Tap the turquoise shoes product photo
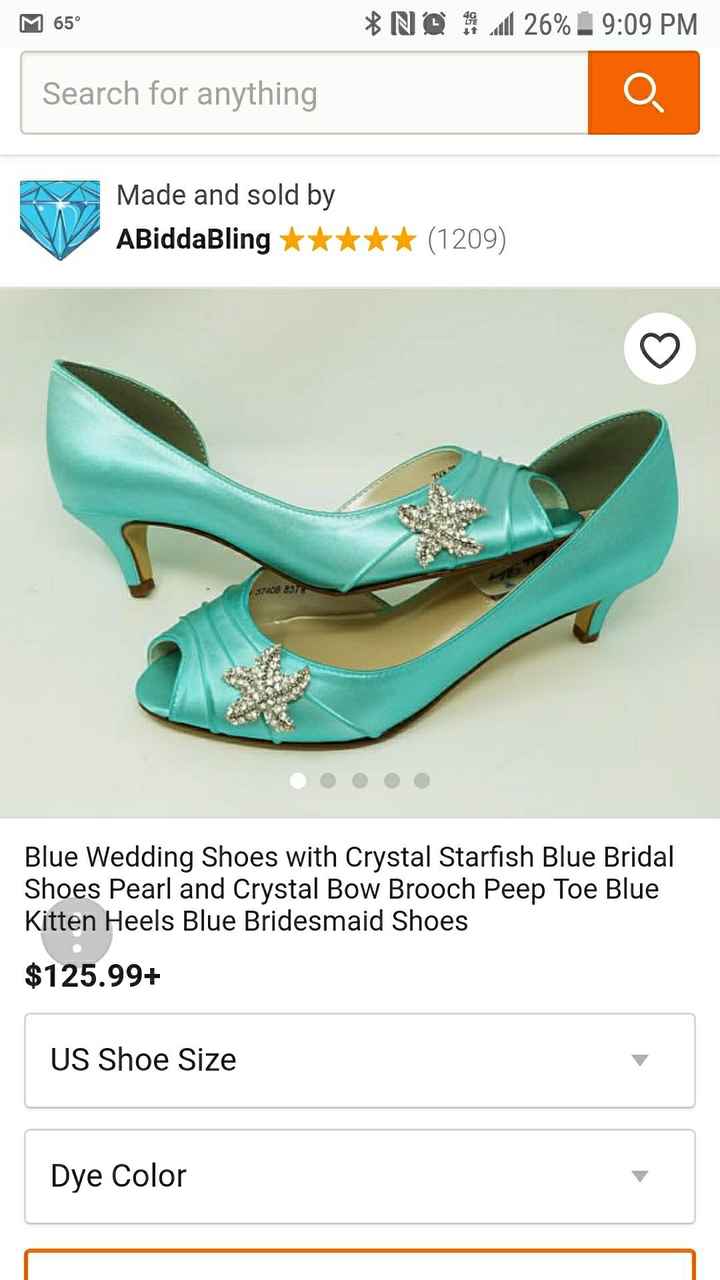The height and width of the screenshot is (1280, 720). tap(360, 540)
